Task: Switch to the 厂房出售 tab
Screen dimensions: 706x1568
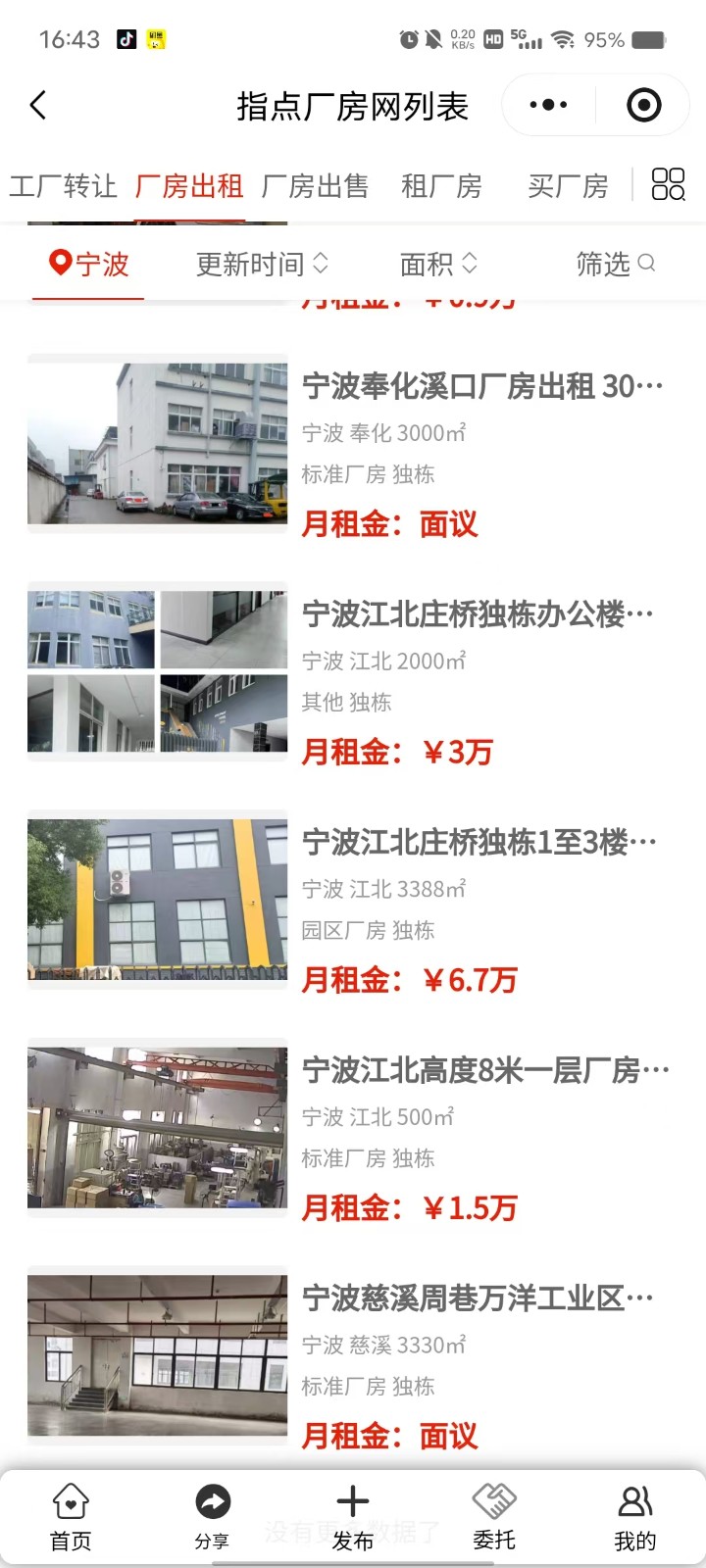Action: click(315, 185)
